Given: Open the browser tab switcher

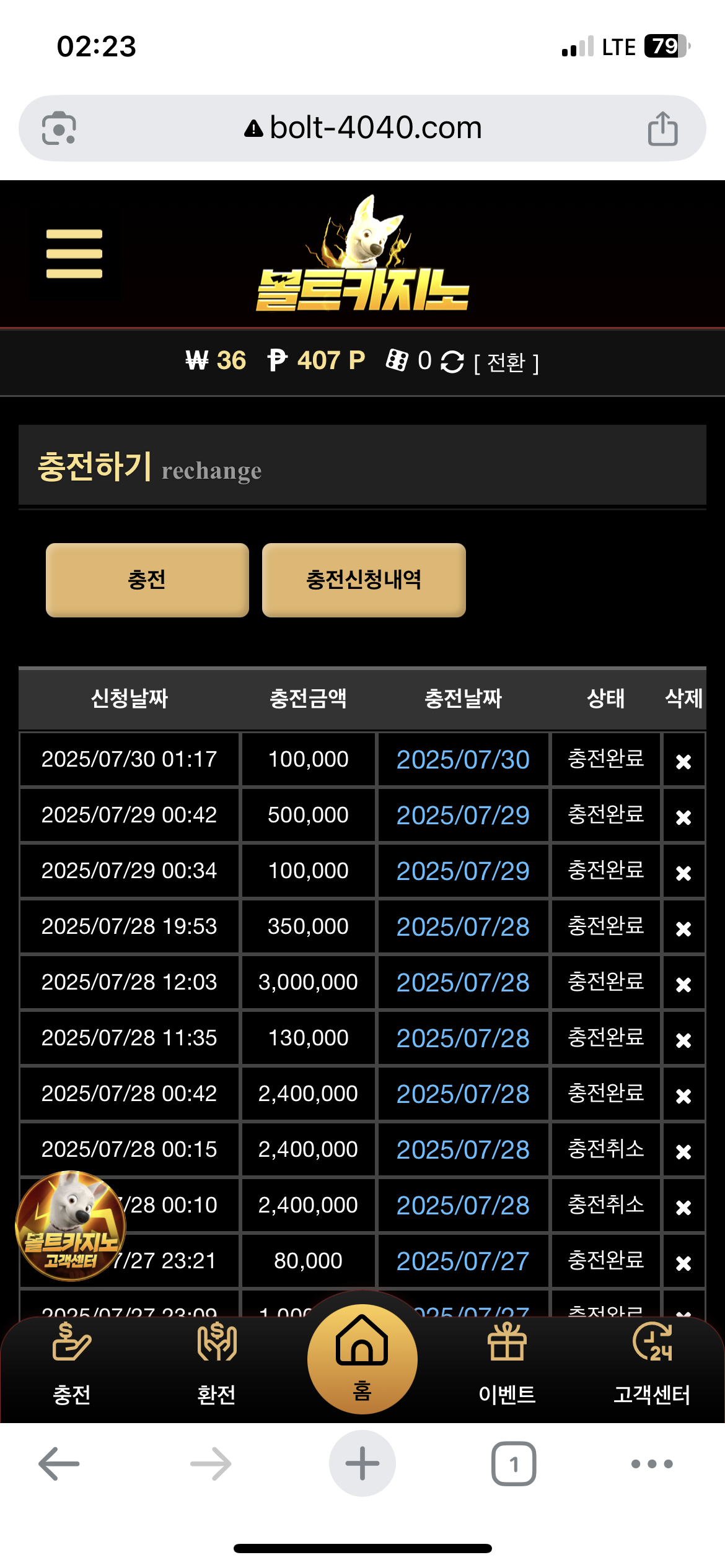Looking at the screenshot, I should click(514, 1463).
